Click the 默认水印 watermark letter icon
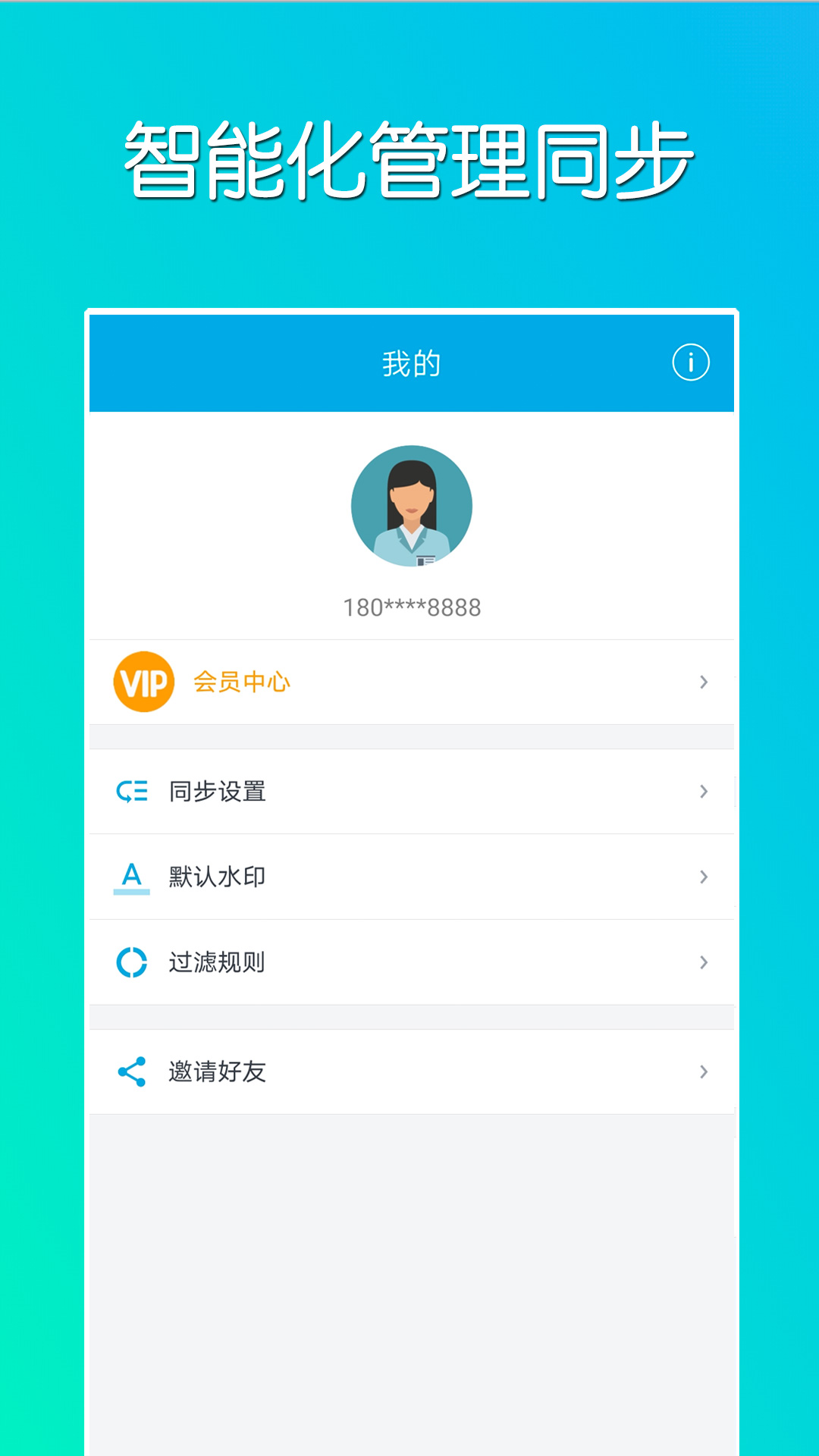The height and width of the screenshot is (1456, 819). [132, 877]
